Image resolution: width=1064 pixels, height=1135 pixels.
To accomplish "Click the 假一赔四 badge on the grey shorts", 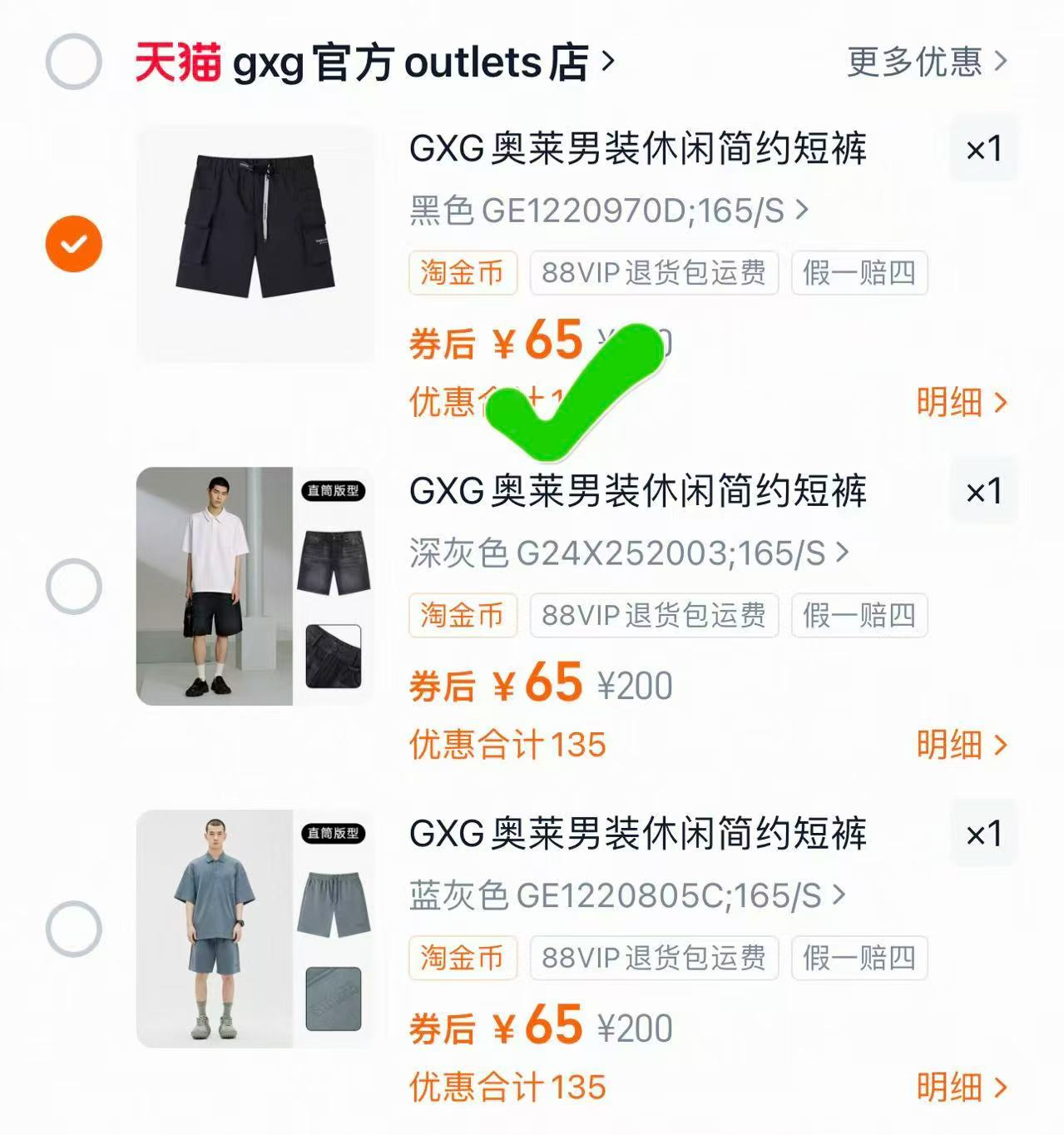I will (x=860, y=616).
